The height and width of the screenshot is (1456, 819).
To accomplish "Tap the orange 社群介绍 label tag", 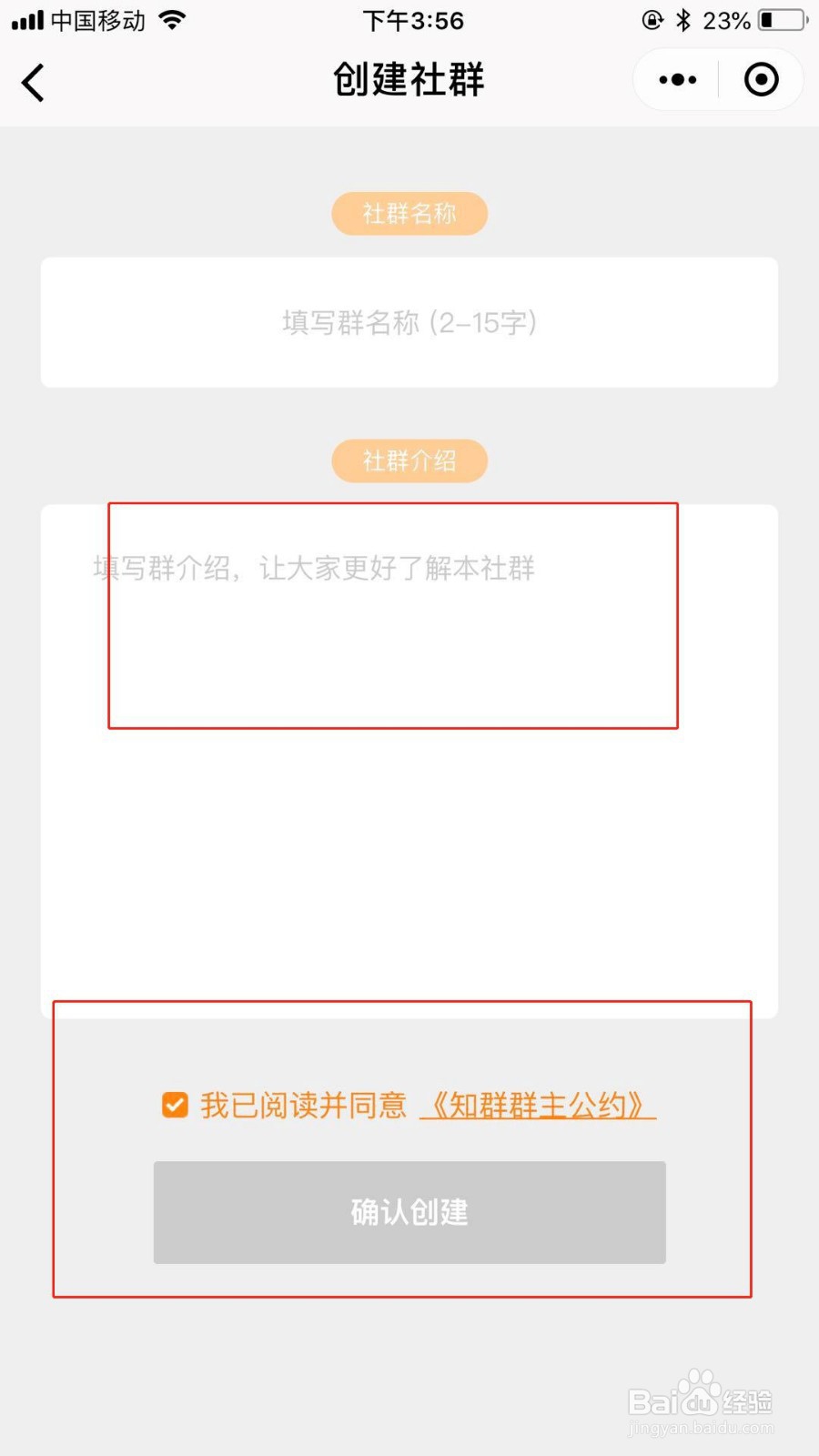I will (x=409, y=460).
